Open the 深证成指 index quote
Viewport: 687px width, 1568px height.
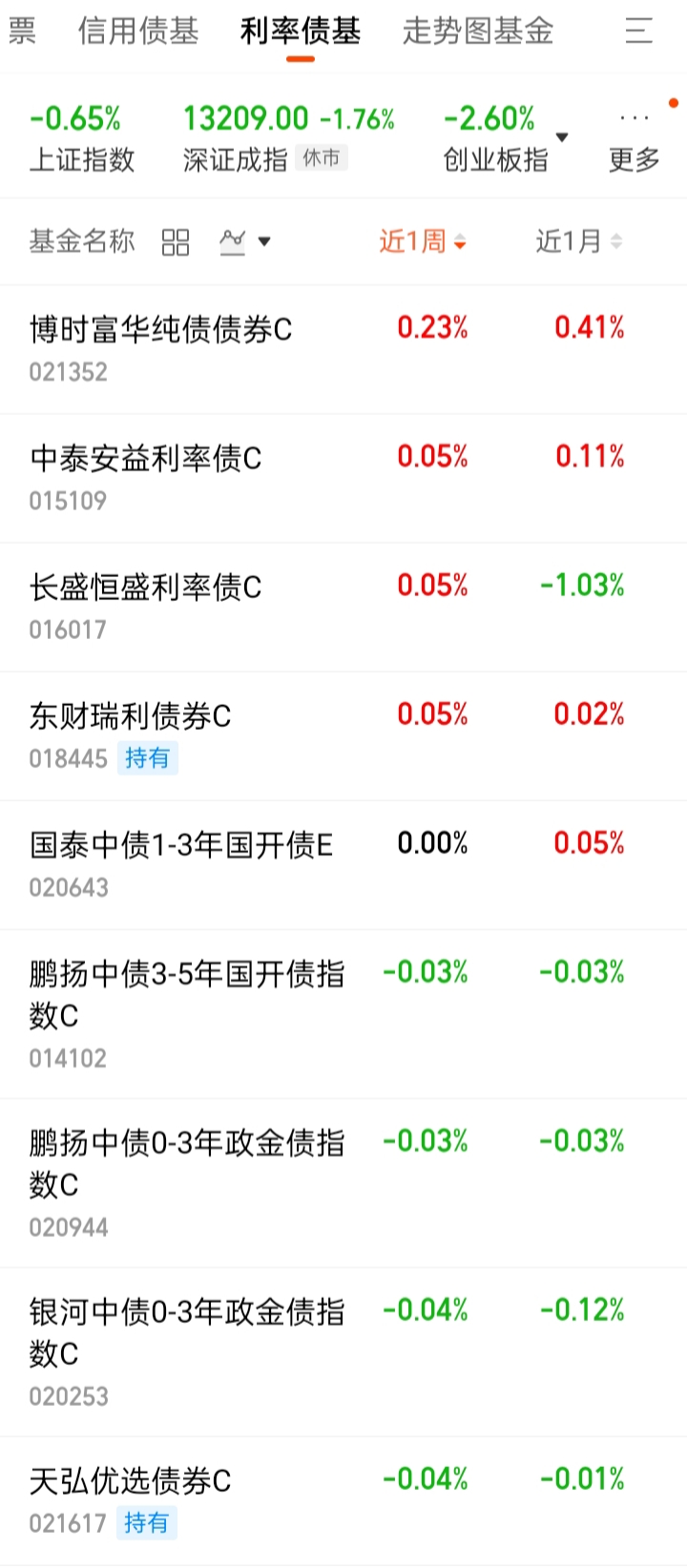tap(289, 138)
